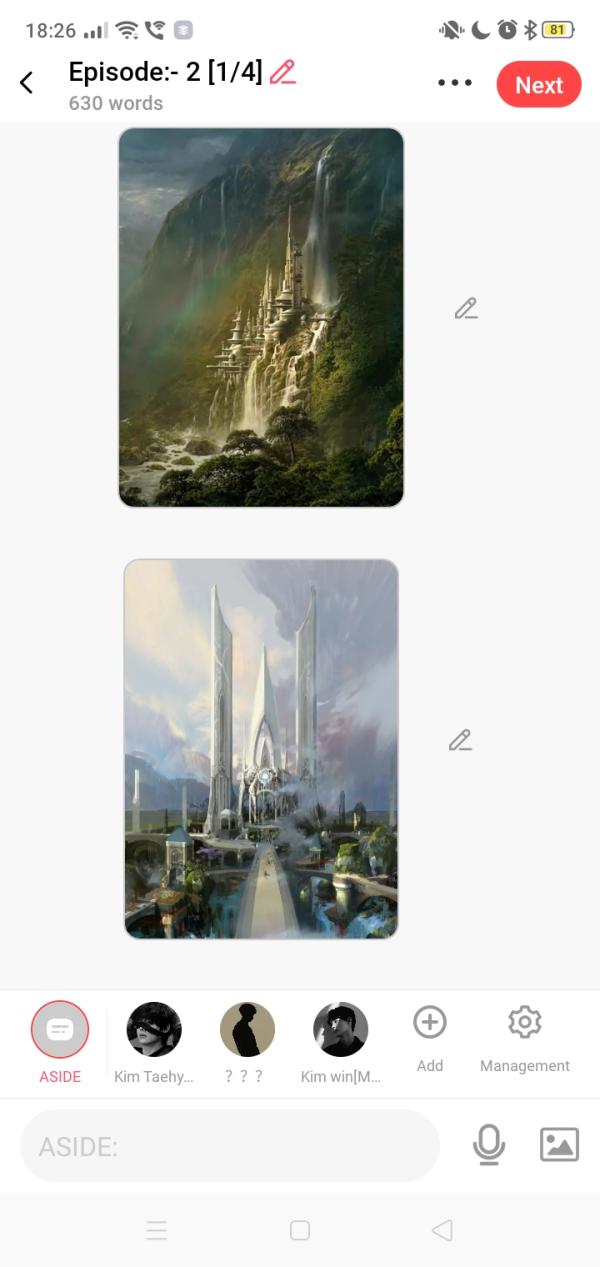
Task: Go back from the episode editor
Action: pyautogui.click(x=27, y=83)
